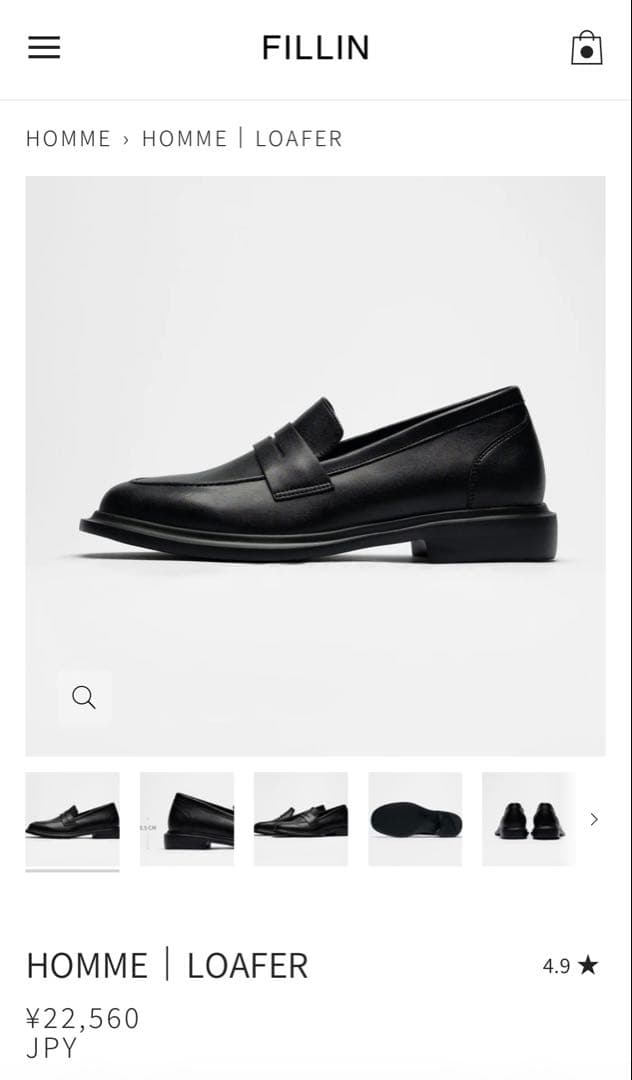The width and height of the screenshot is (632, 1080).
Task: Go to FILLIN home via logo
Action: pyautogui.click(x=315, y=48)
